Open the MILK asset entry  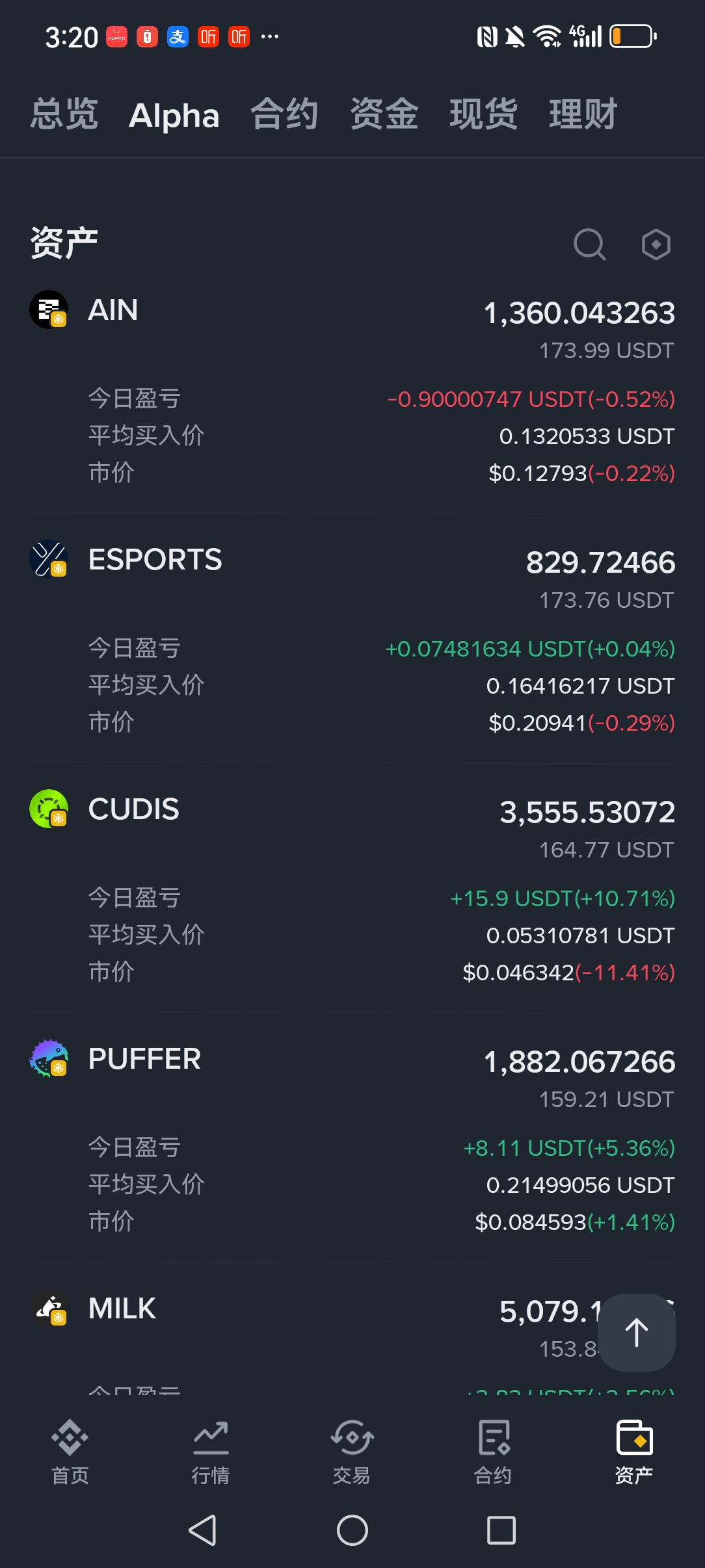[x=122, y=1309]
